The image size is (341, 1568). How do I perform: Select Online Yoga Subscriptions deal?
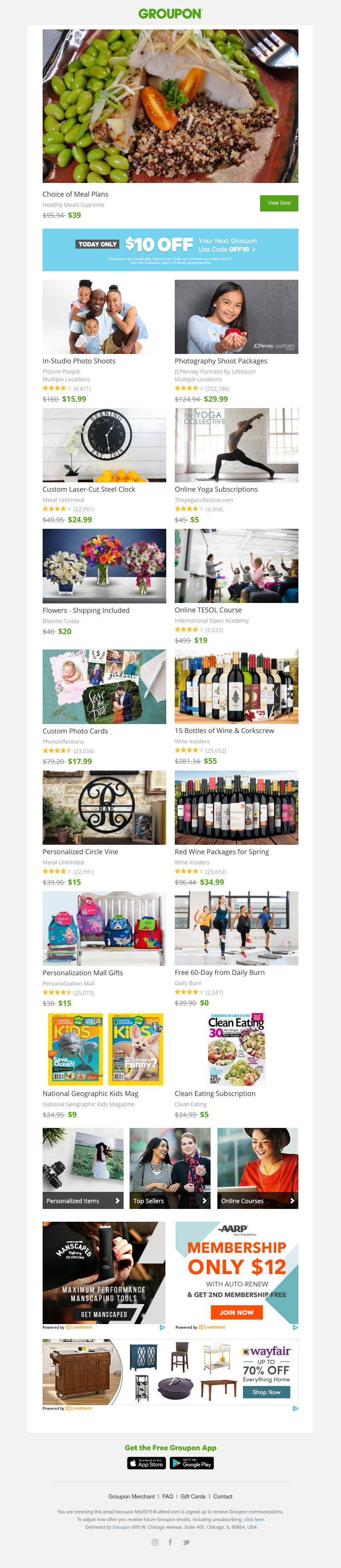216,490
